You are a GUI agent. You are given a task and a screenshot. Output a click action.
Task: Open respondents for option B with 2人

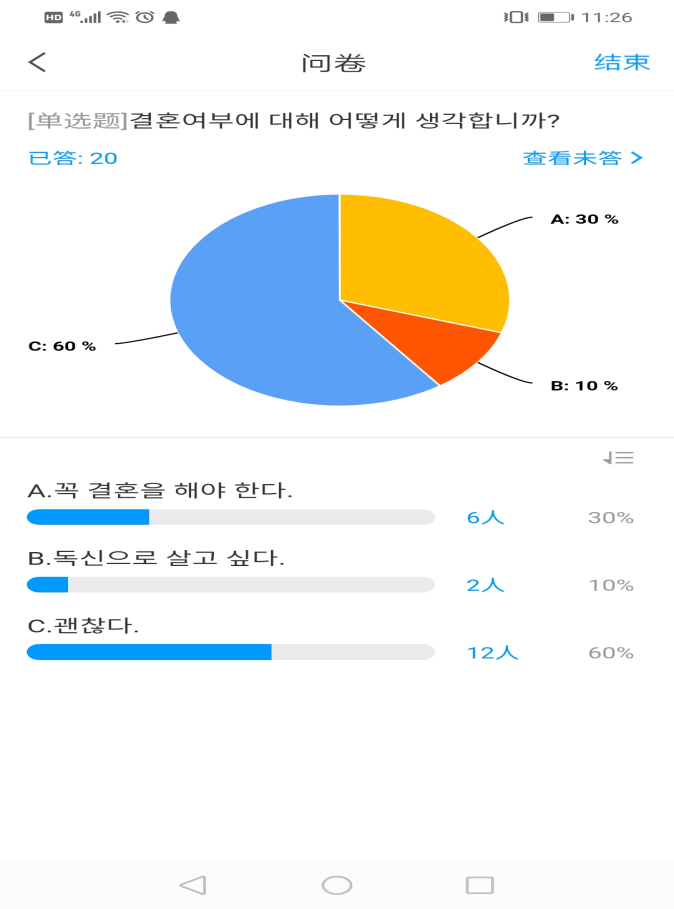pos(486,585)
